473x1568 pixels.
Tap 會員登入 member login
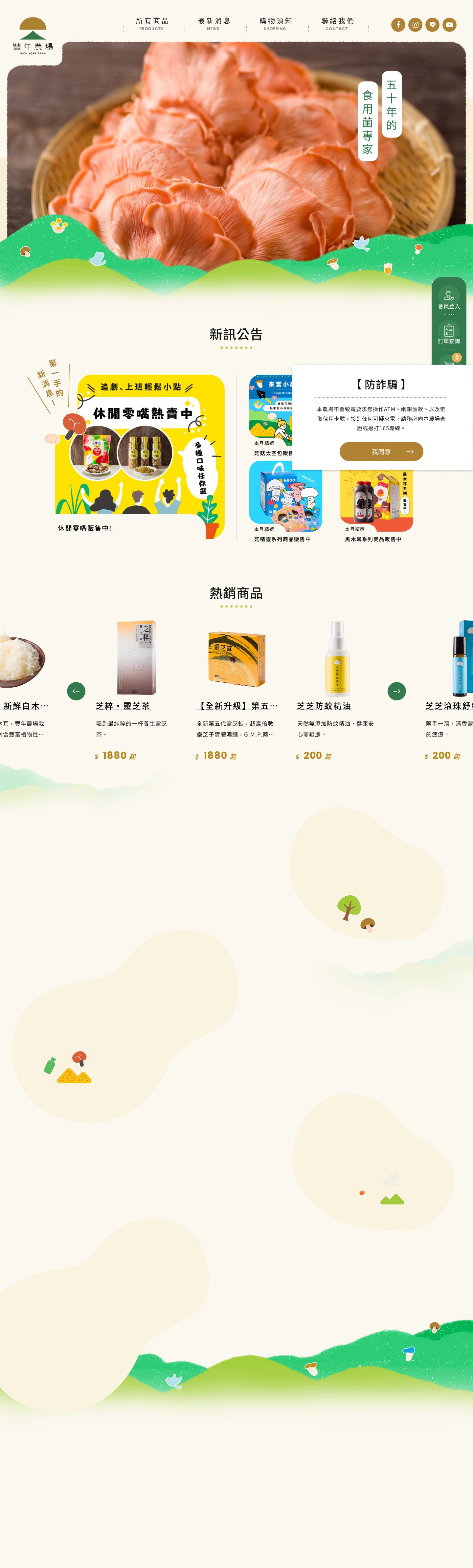(449, 299)
